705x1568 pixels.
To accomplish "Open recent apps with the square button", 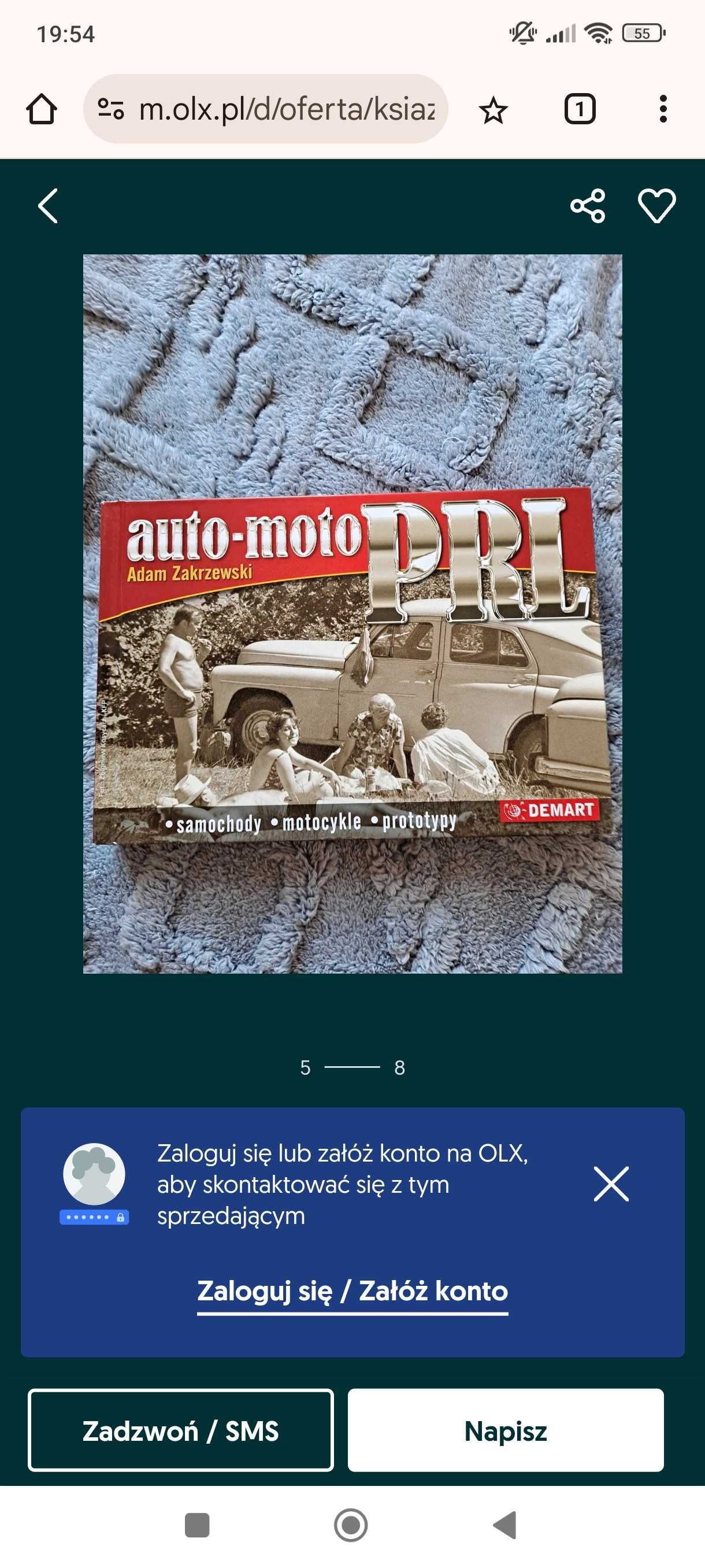I will 197,1525.
